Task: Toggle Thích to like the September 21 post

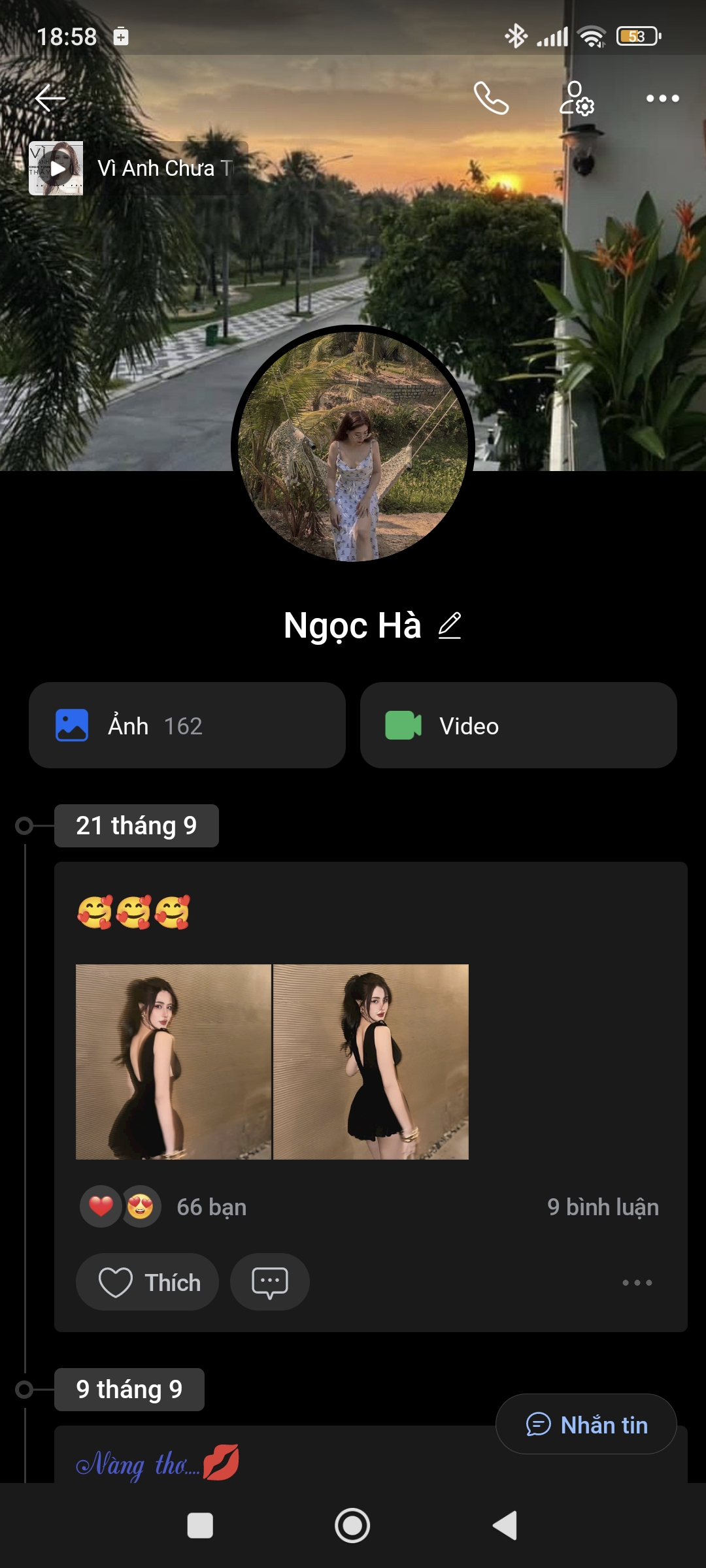Action: coord(147,1282)
